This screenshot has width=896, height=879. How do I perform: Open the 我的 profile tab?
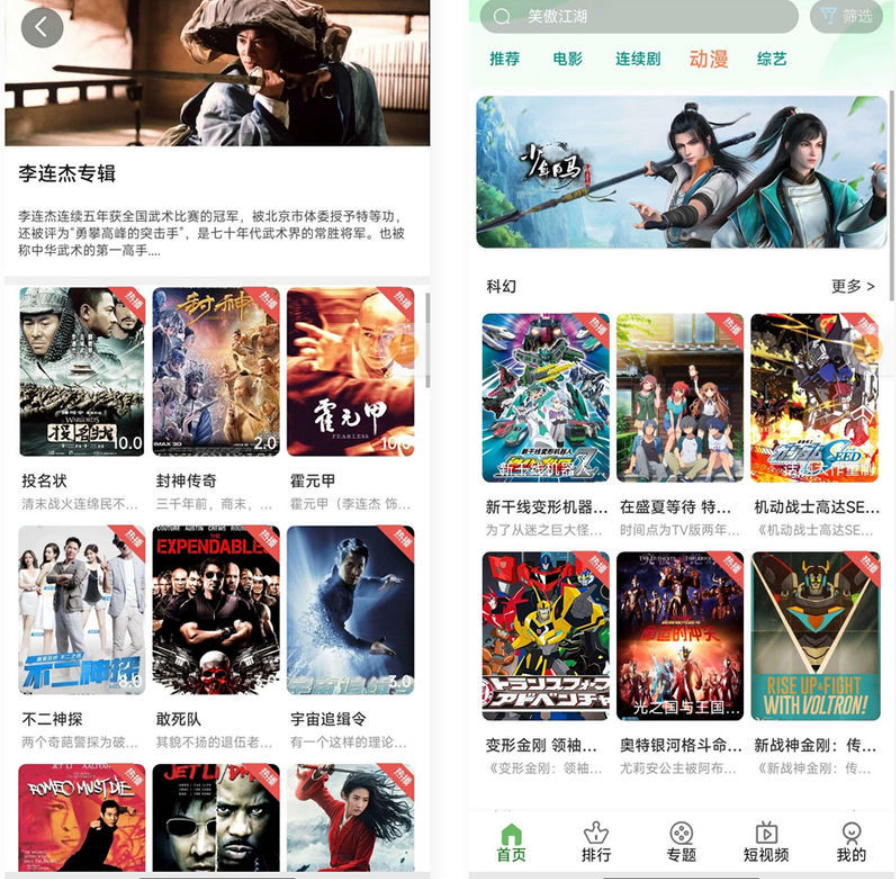(x=851, y=842)
